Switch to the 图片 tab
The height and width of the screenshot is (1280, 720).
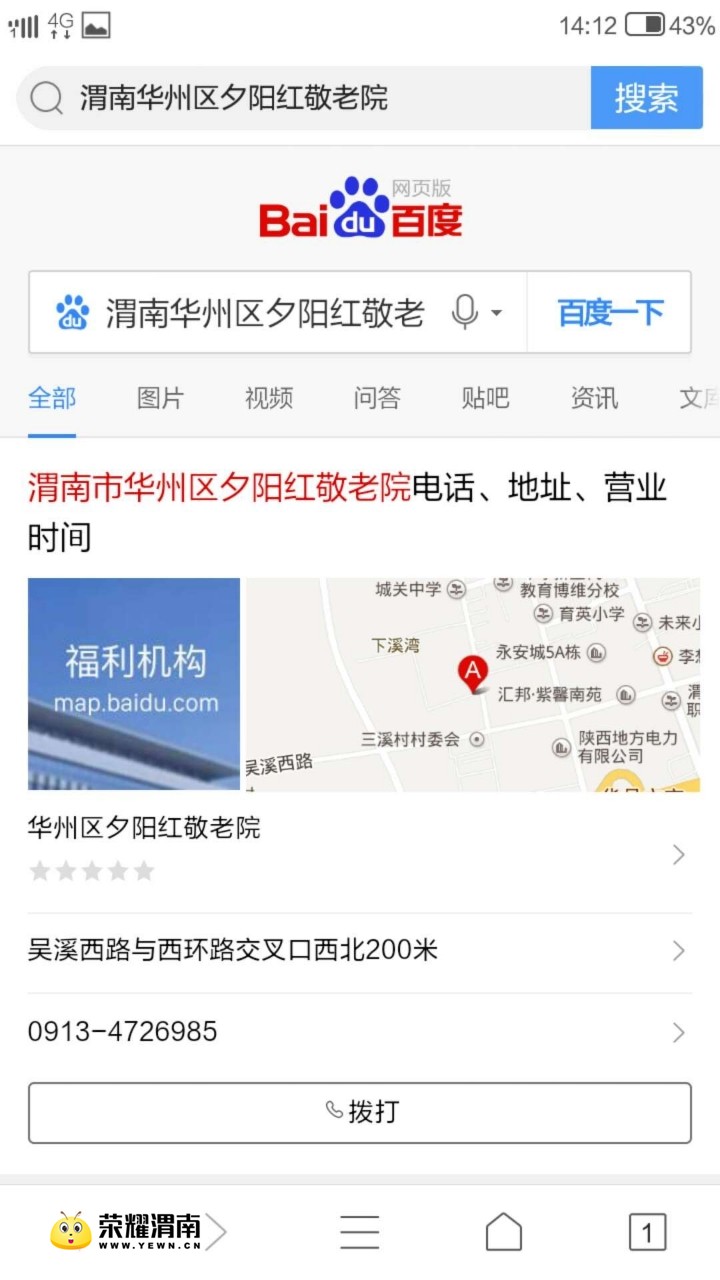pyautogui.click(x=160, y=398)
